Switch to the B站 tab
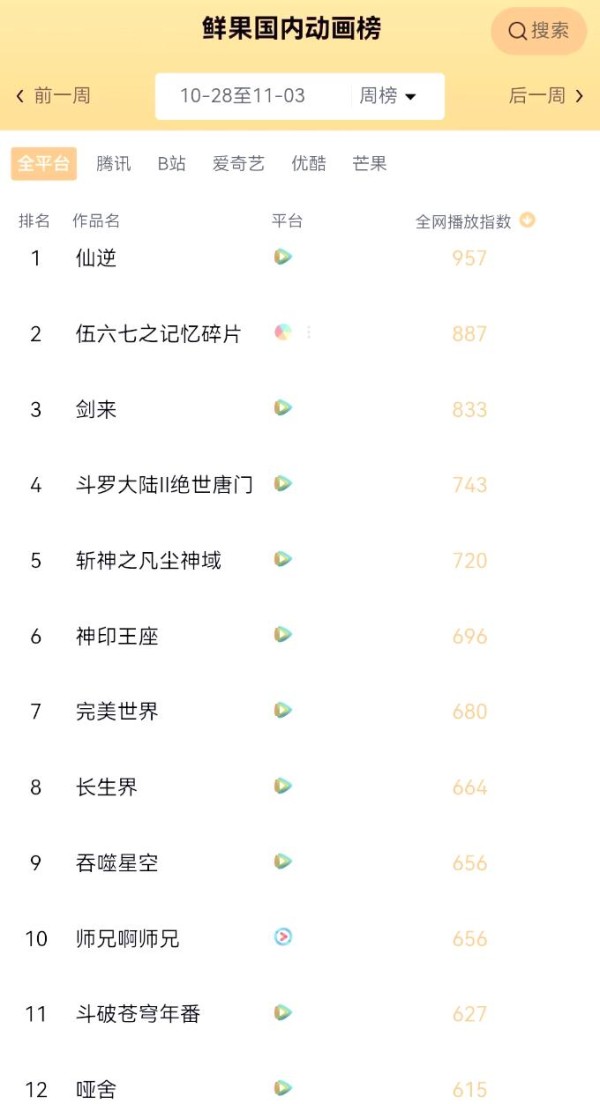This screenshot has height=1104, width=600. (171, 164)
